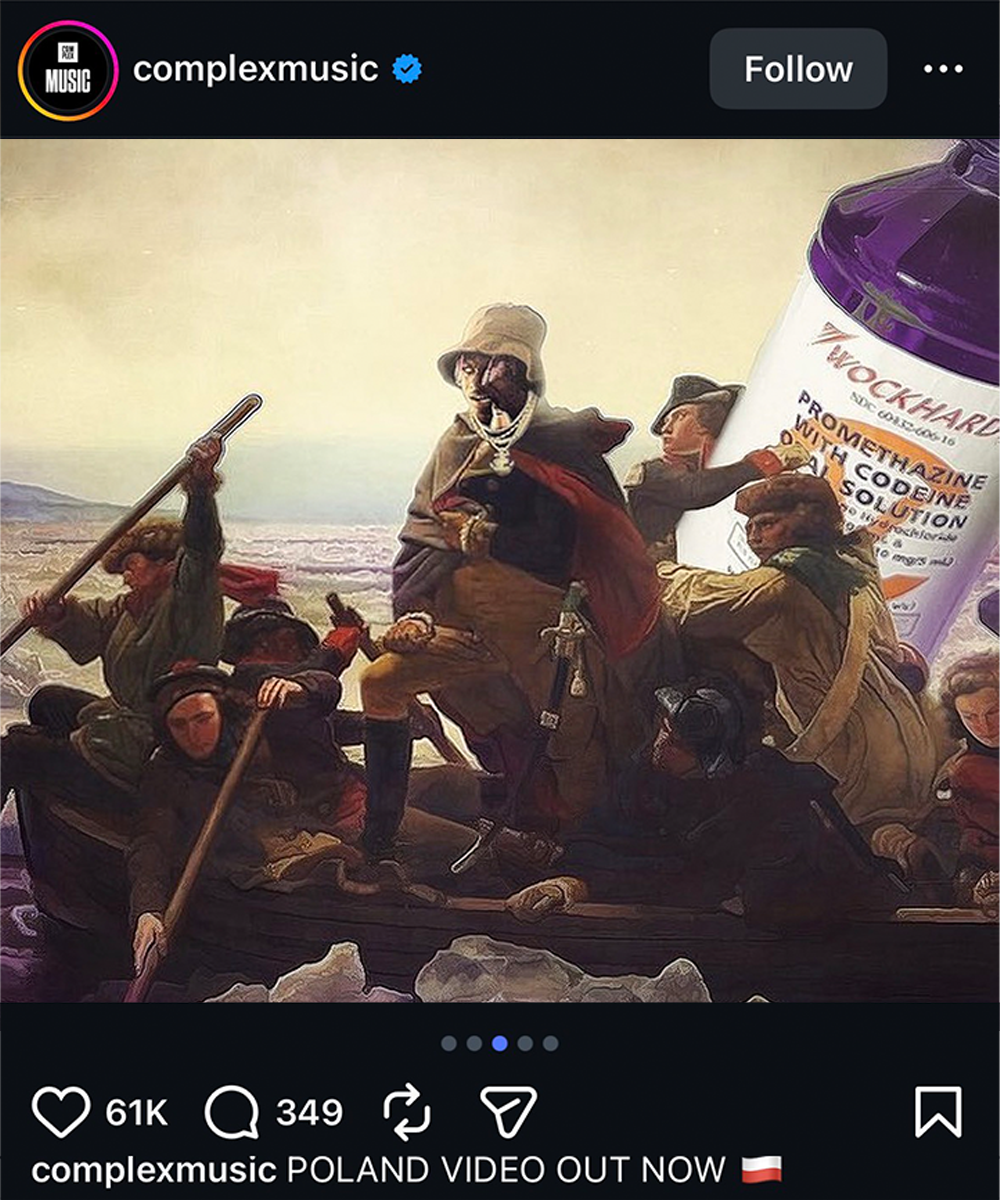Open the comments on this post

pyautogui.click(x=232, y=1112)
